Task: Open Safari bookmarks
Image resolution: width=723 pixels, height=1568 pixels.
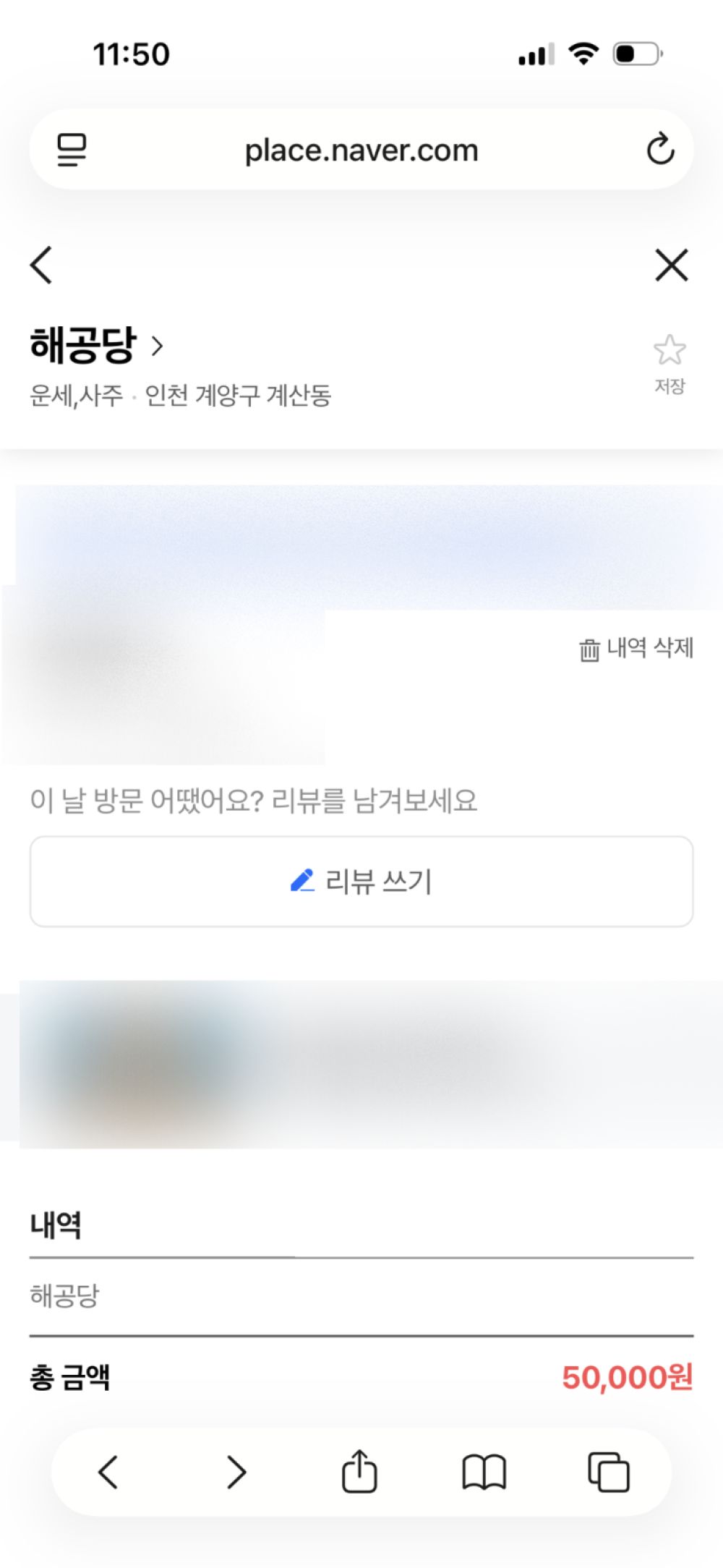Action: 484,1472
